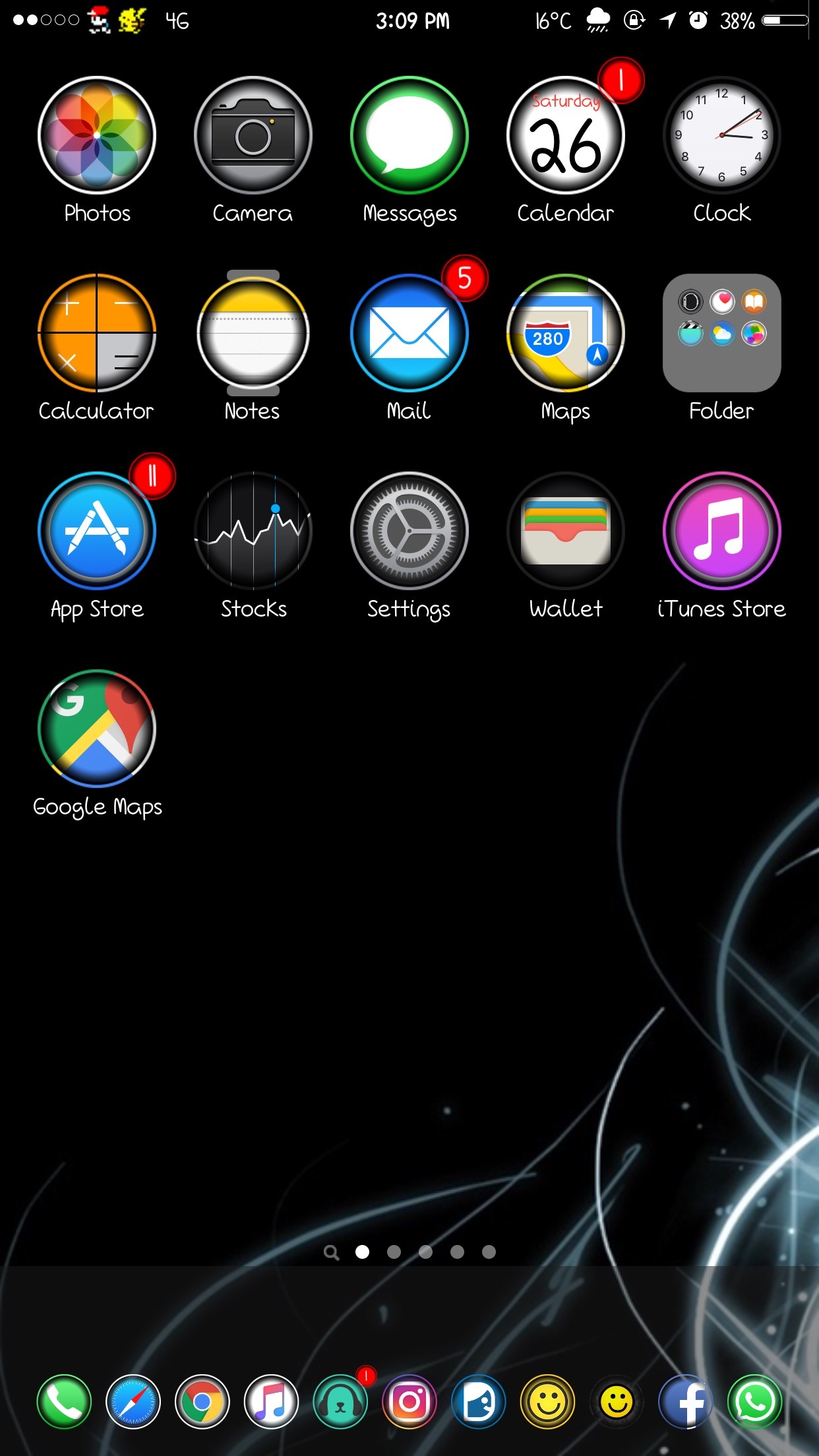The width and height of the screenshot is (819, 1456).
Task: Open the Calendar showing Saturday 26
Action: [565, 135]
